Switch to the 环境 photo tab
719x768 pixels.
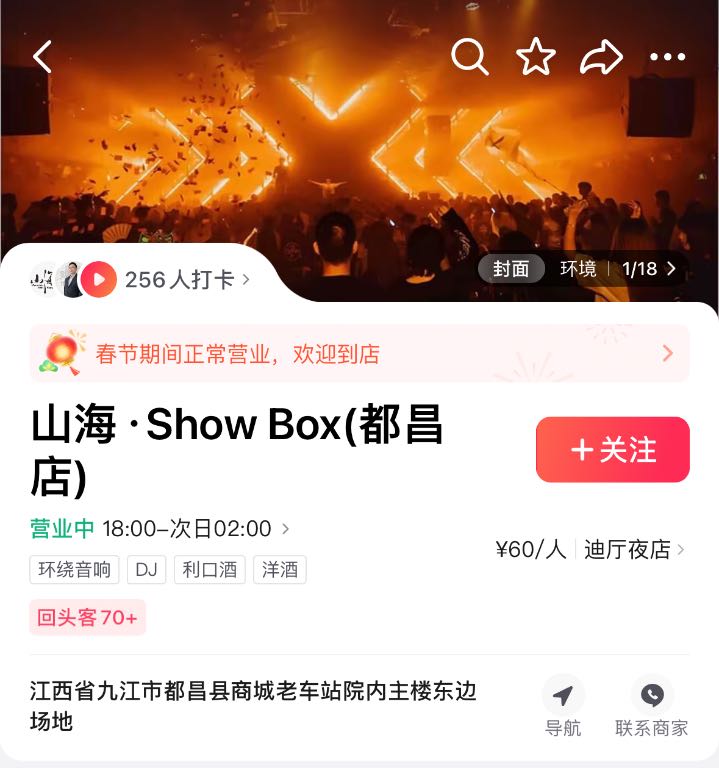point(578,269)
